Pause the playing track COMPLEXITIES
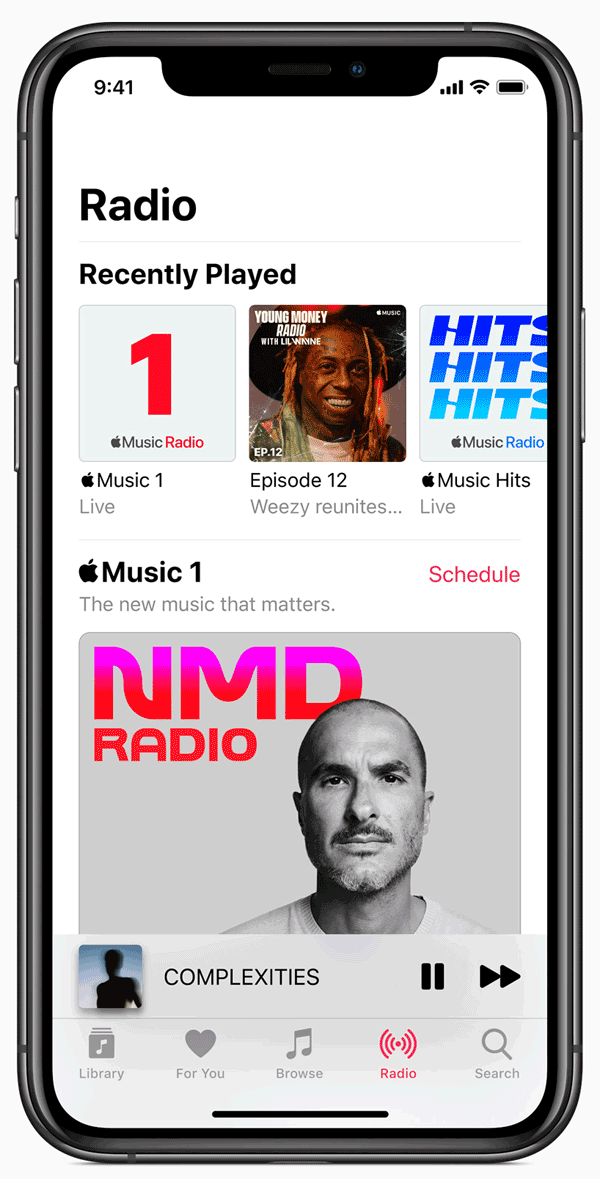The image size is (600, 1179). (432, 976)
